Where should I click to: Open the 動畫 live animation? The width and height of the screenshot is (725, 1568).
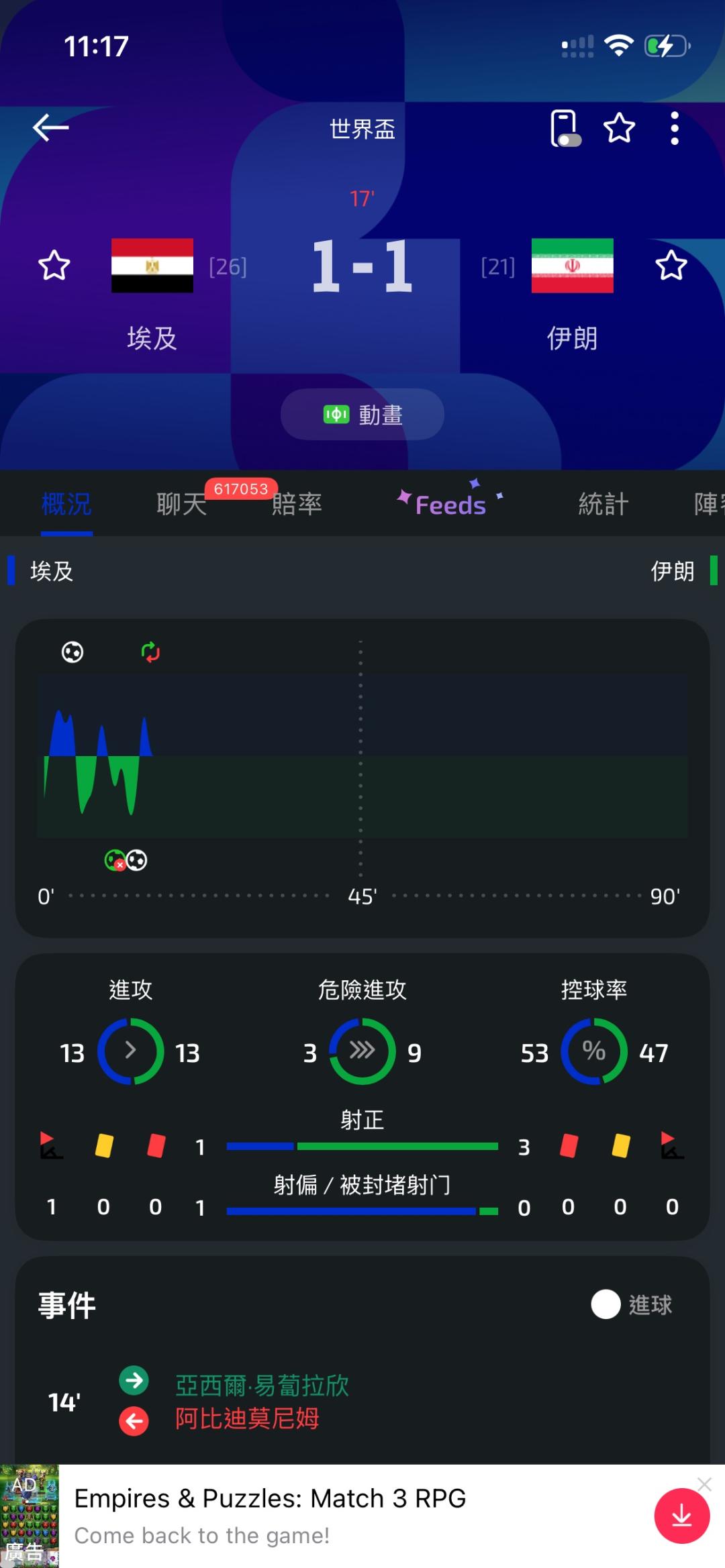tap(362, 415)
